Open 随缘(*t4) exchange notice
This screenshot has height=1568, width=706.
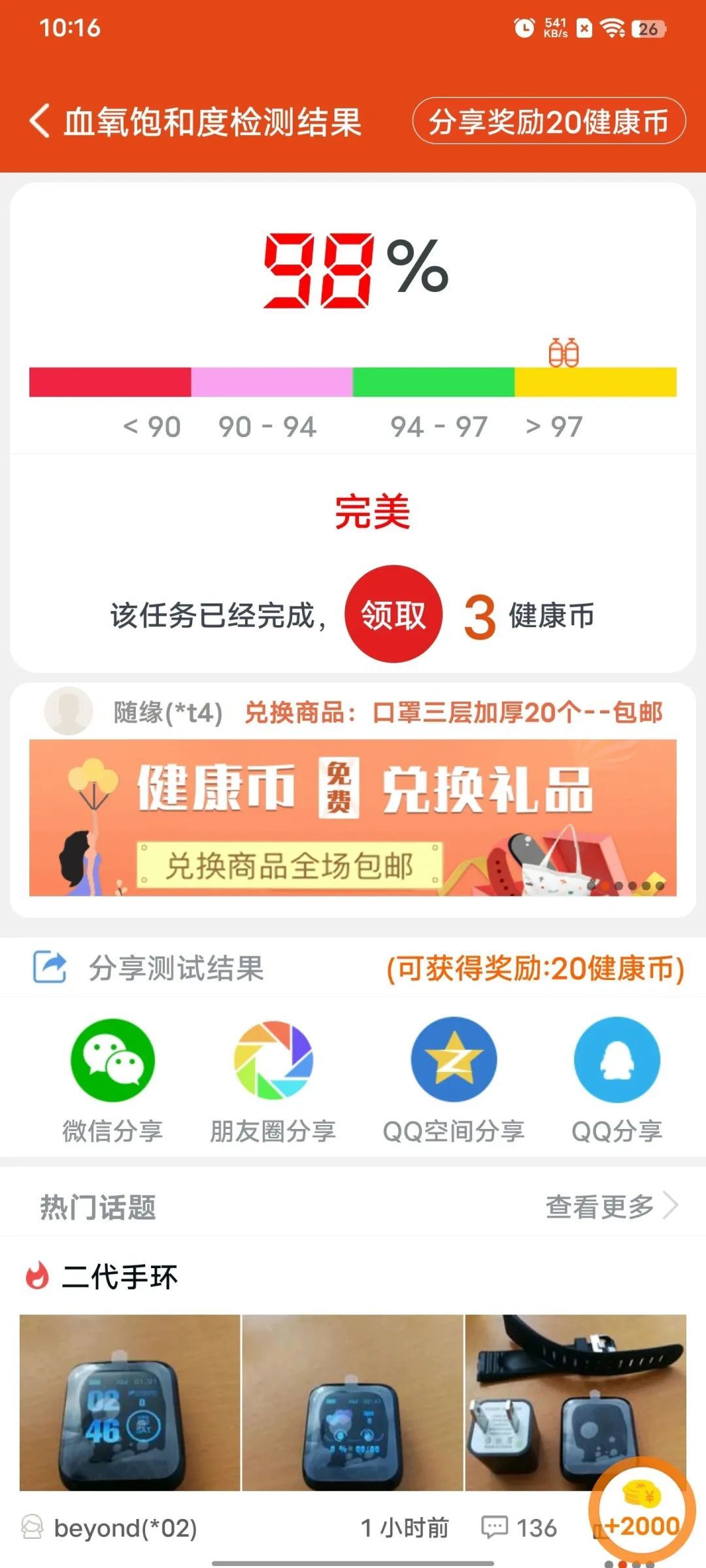(x=353, y=712)
